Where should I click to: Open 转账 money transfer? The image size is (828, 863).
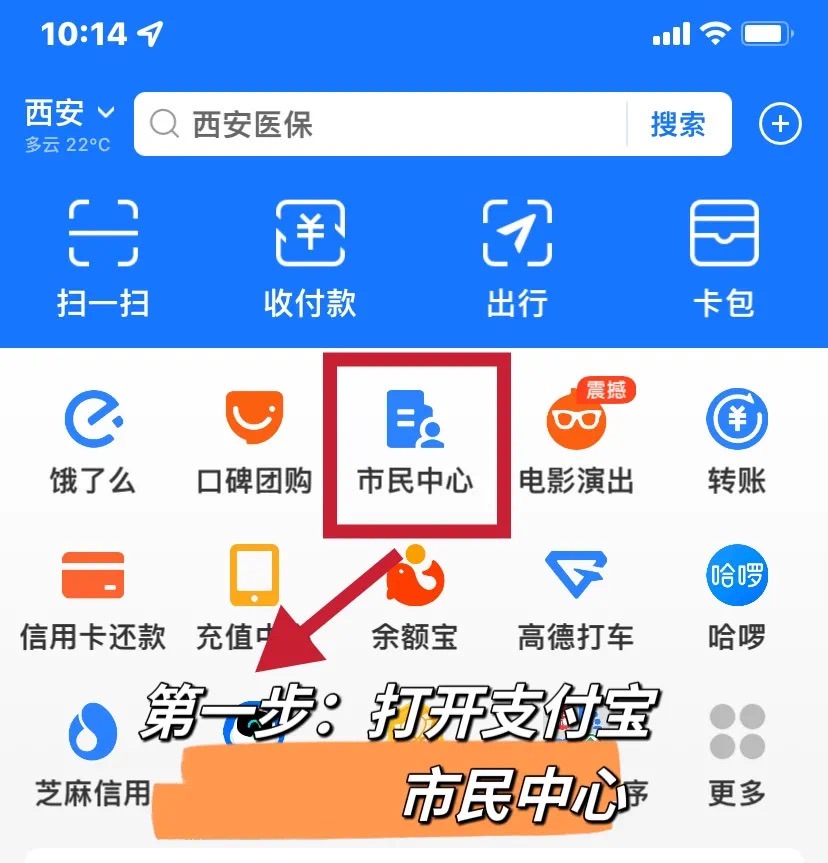[x=737, y=440]
